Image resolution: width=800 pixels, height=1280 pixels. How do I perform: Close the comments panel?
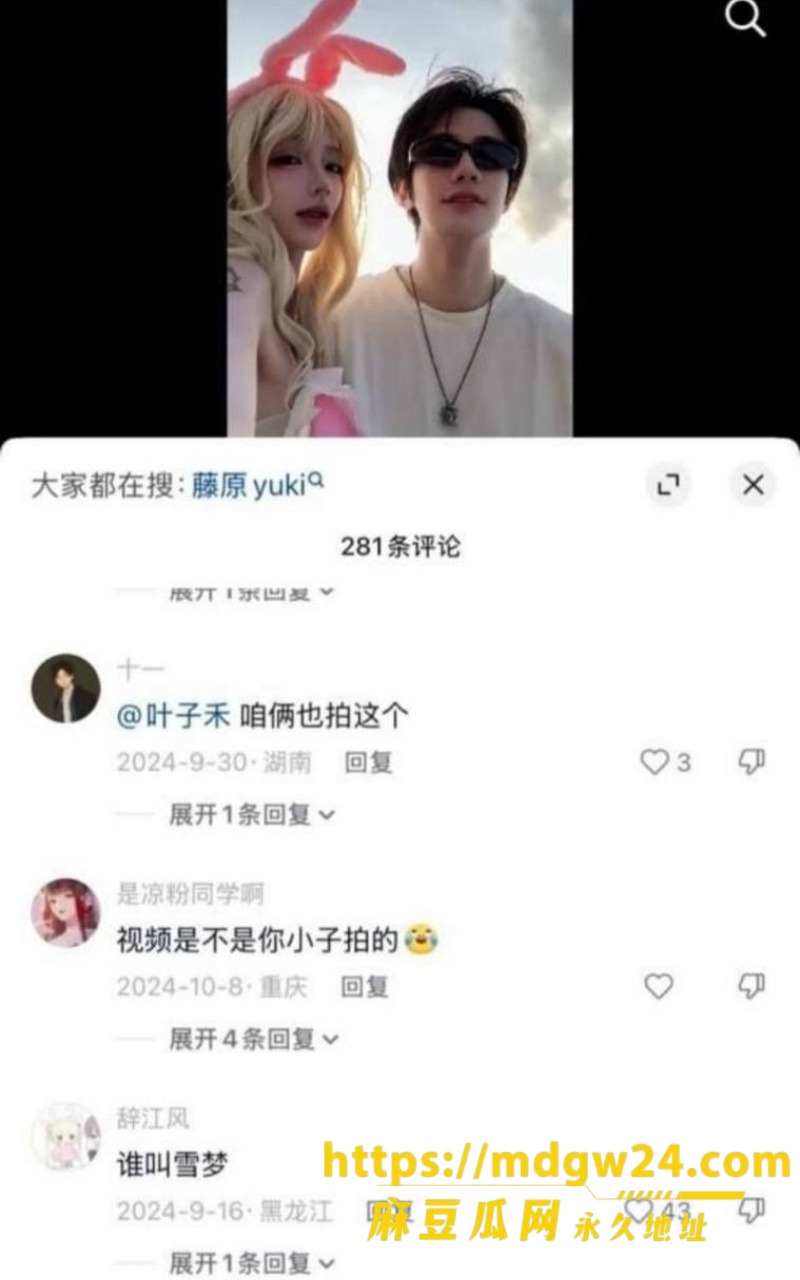(x=753, y=486)
